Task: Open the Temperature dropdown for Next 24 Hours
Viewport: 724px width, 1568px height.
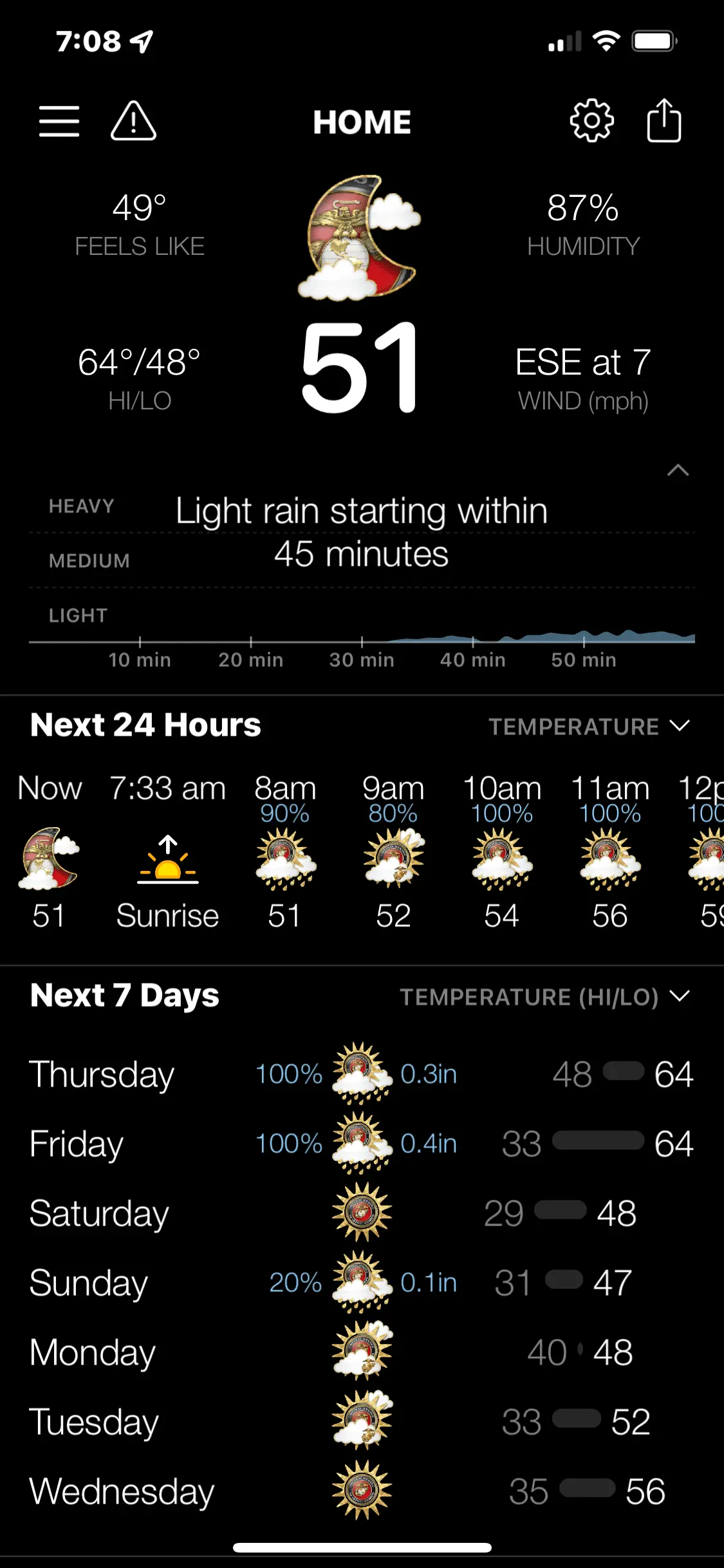Action: pyautogui.click(x=589, y=727)
